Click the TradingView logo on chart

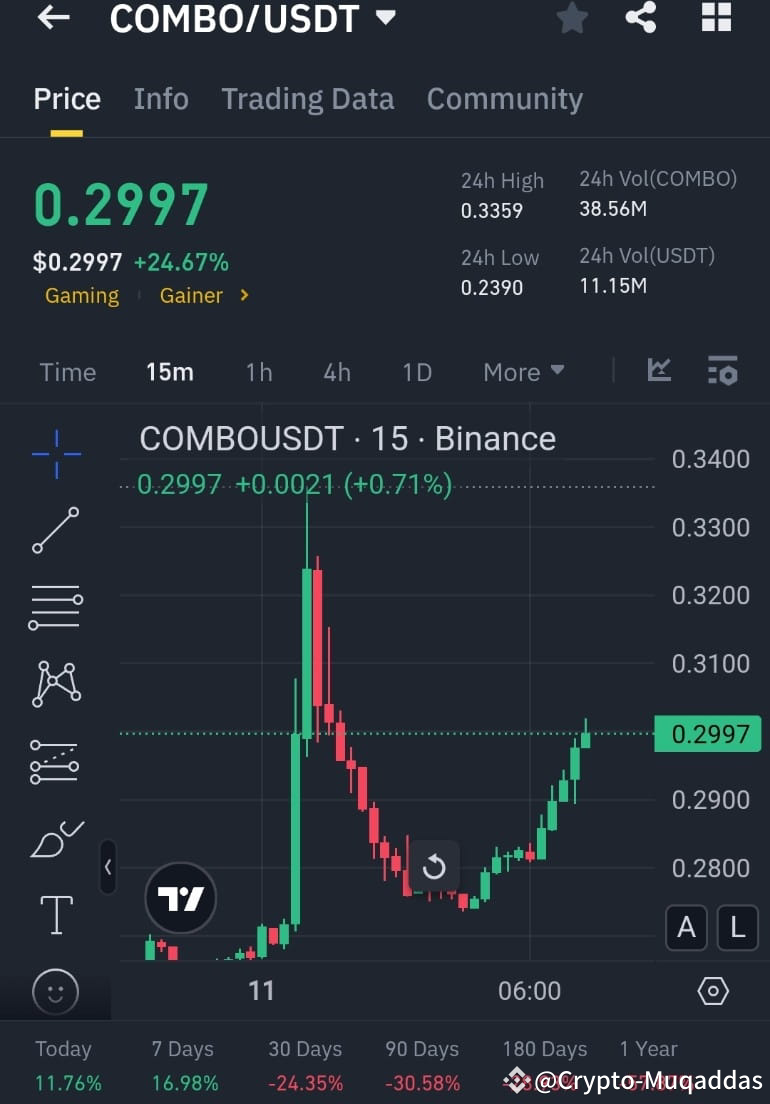pos(180,898)
